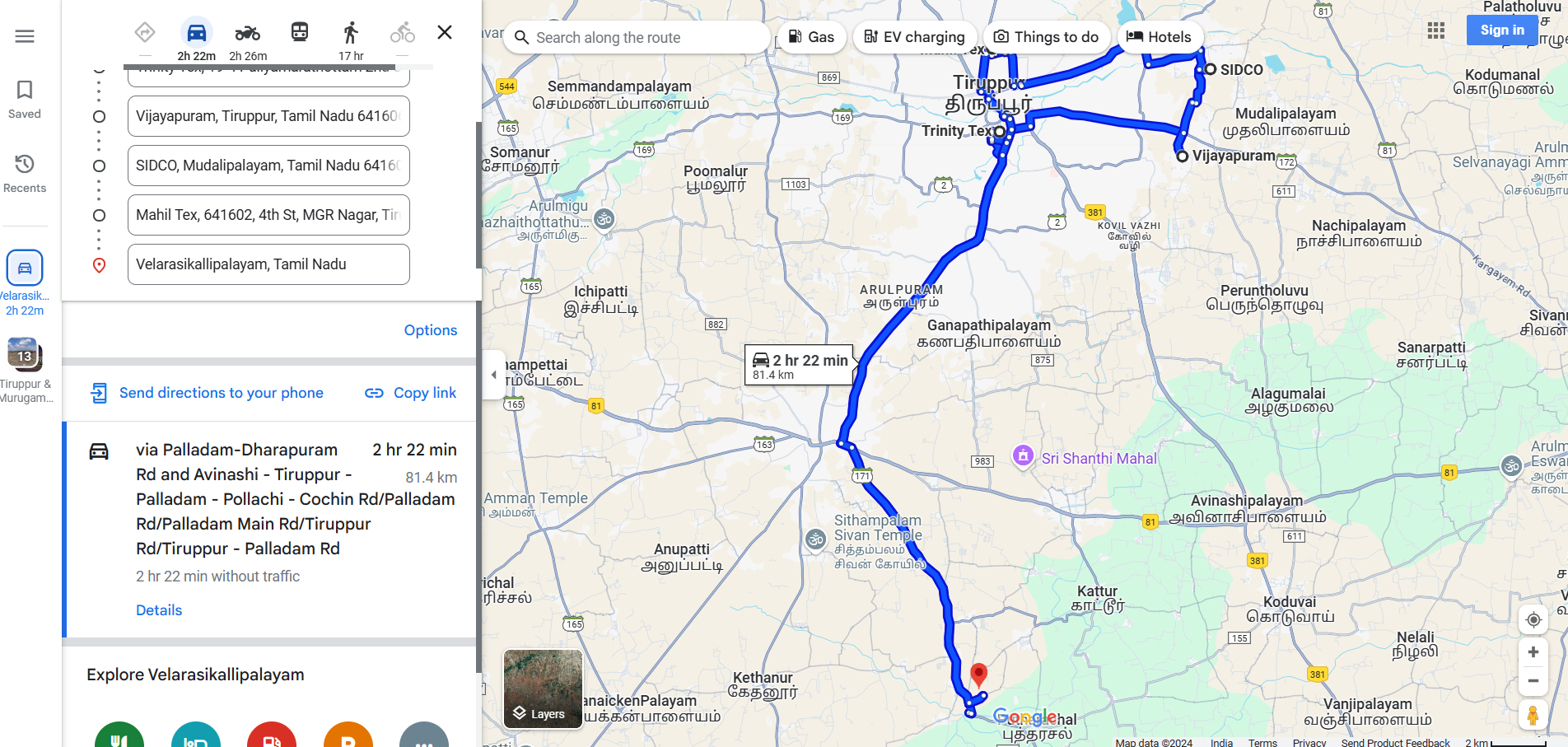
Task: Copy the directions link
Action: [x=410, y=393]
